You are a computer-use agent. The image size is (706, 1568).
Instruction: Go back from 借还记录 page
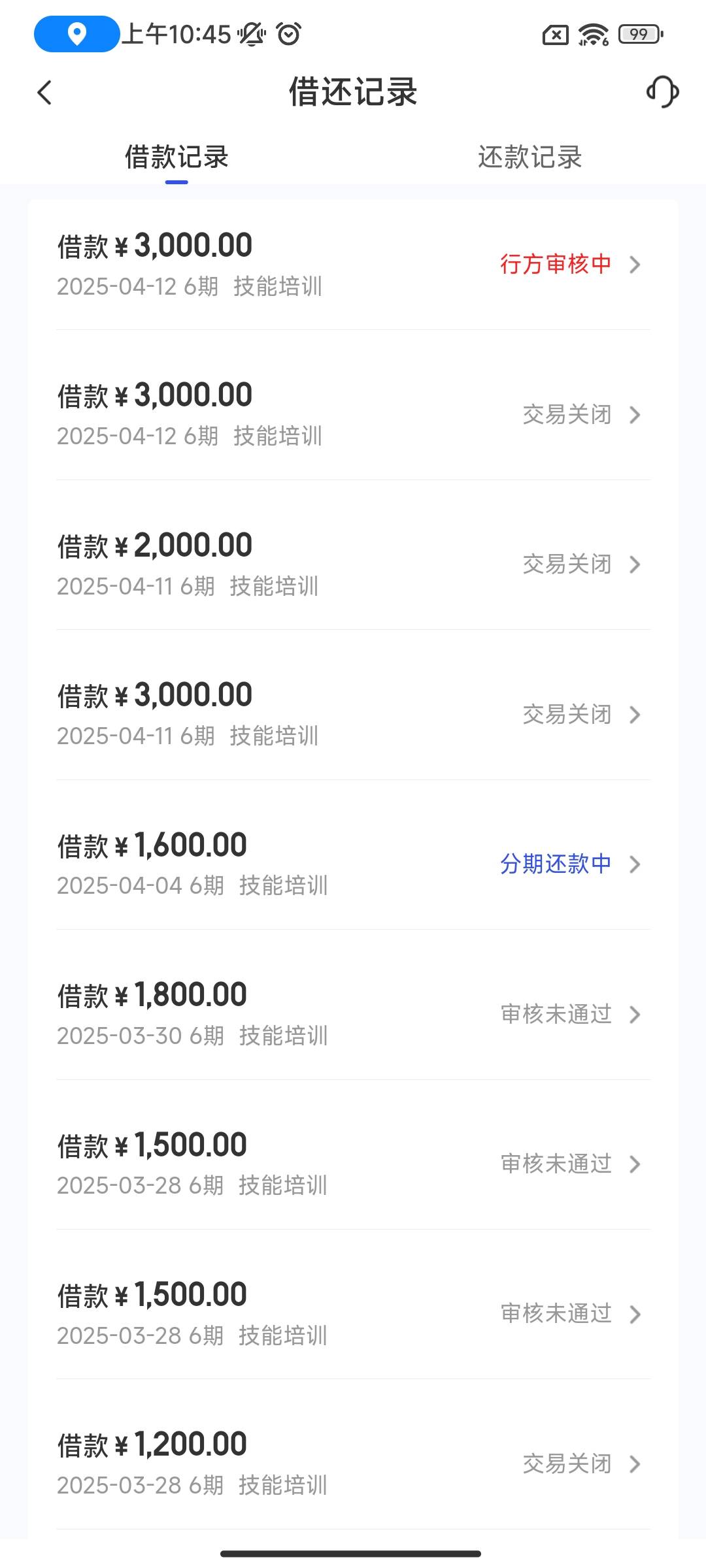point(44,92)
